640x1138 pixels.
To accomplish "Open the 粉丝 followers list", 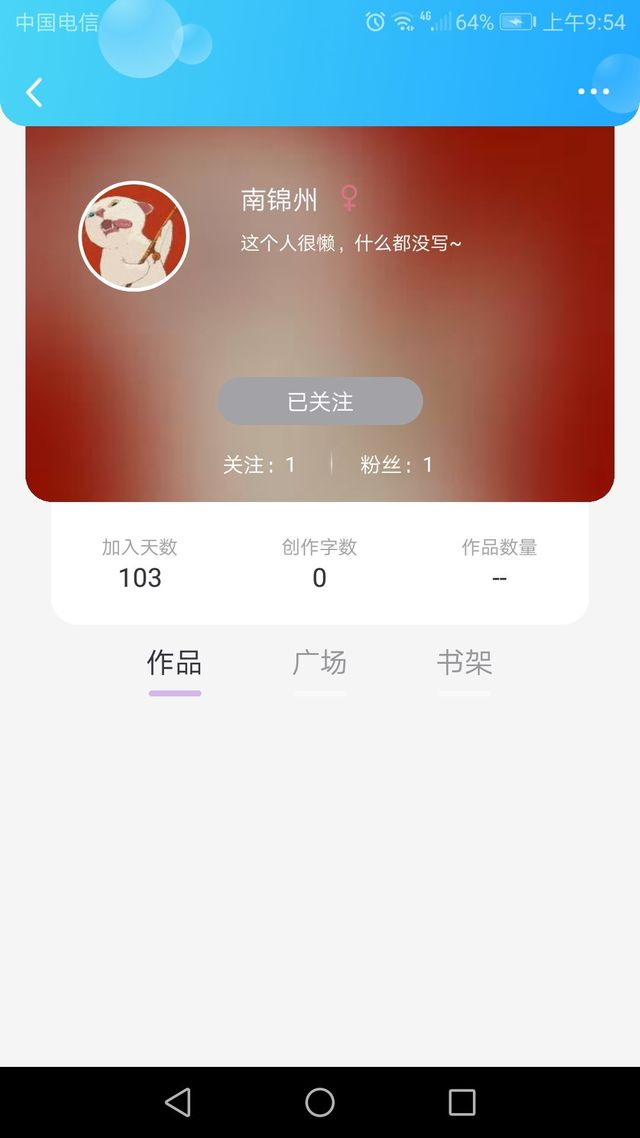I will (x=396, y=464).
